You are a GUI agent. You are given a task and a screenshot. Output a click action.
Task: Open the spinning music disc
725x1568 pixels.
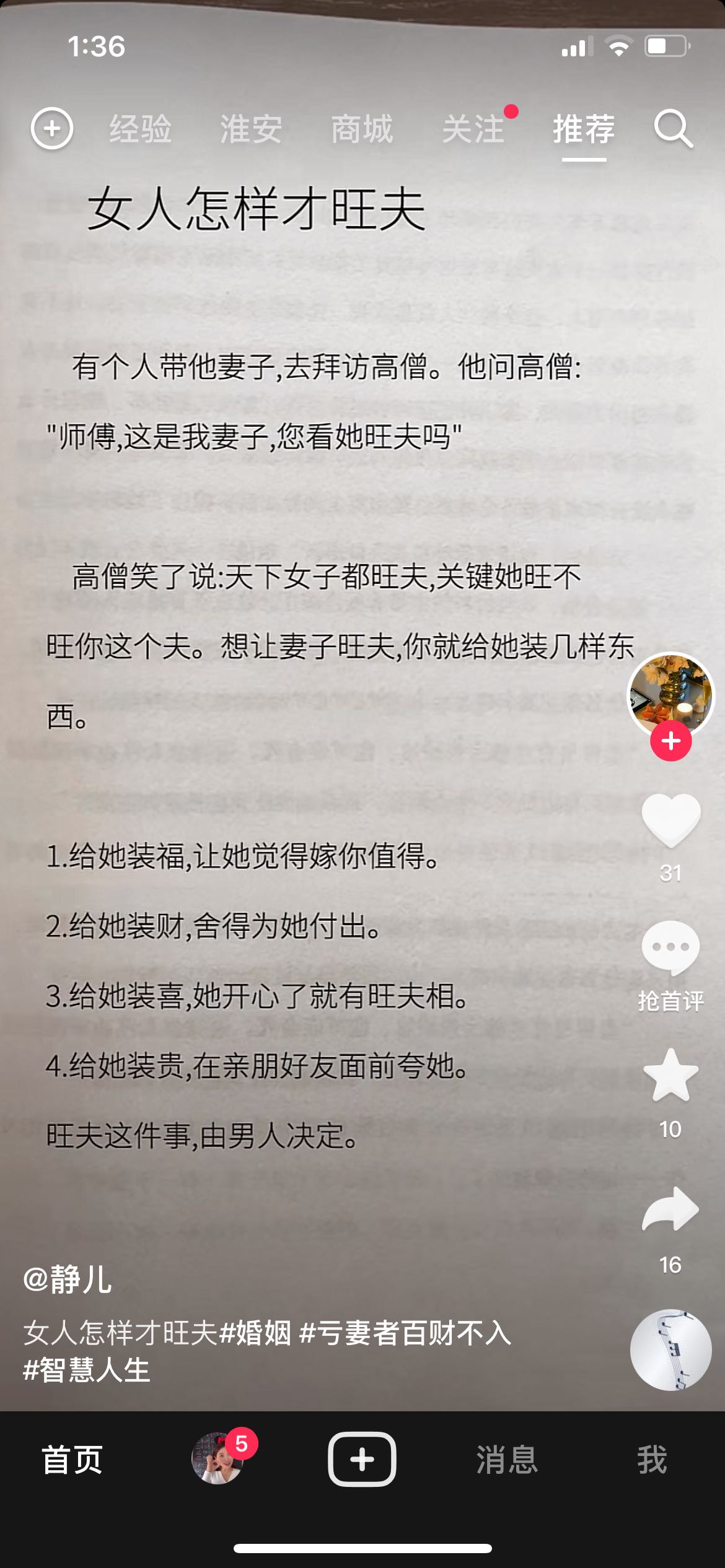pos(670,1350)
